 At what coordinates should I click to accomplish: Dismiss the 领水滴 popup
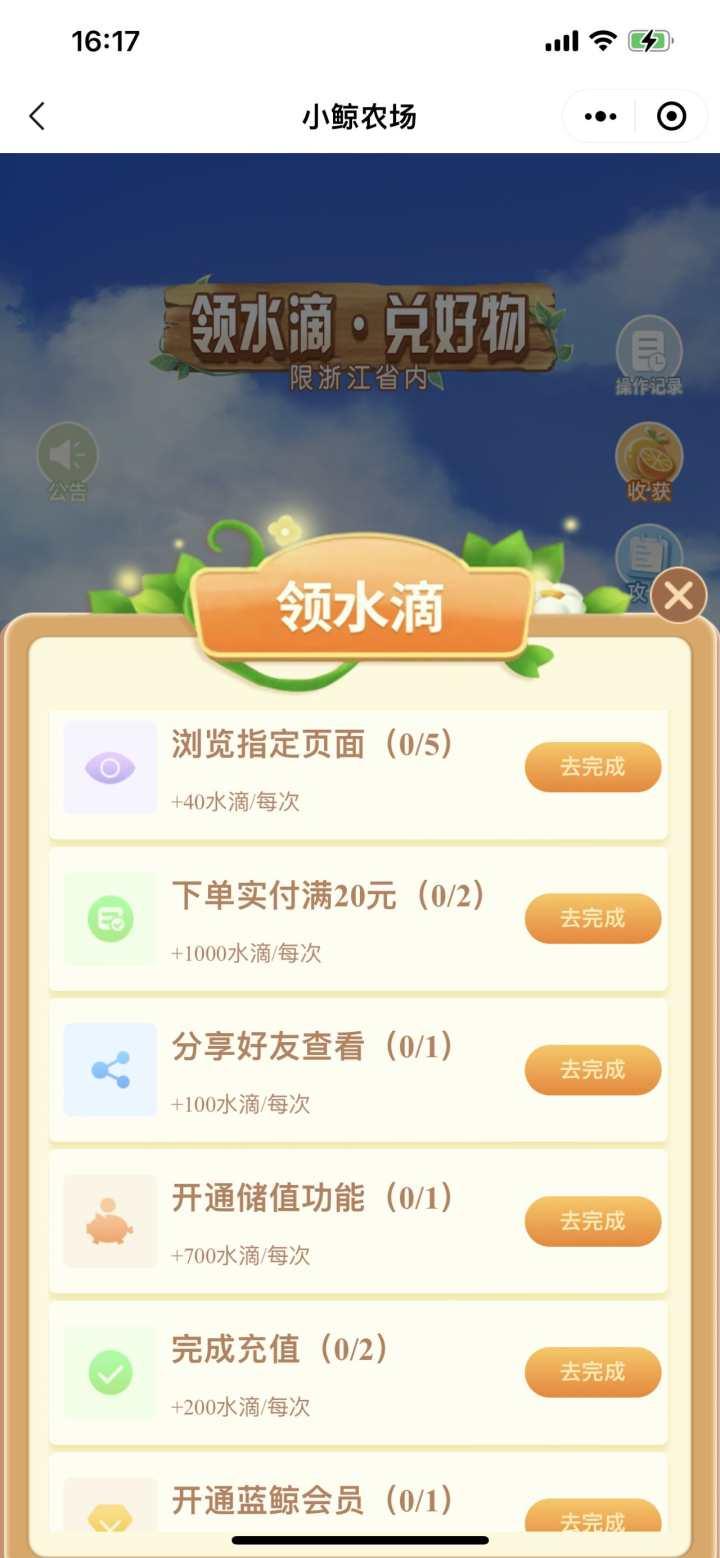pos(679,597)
